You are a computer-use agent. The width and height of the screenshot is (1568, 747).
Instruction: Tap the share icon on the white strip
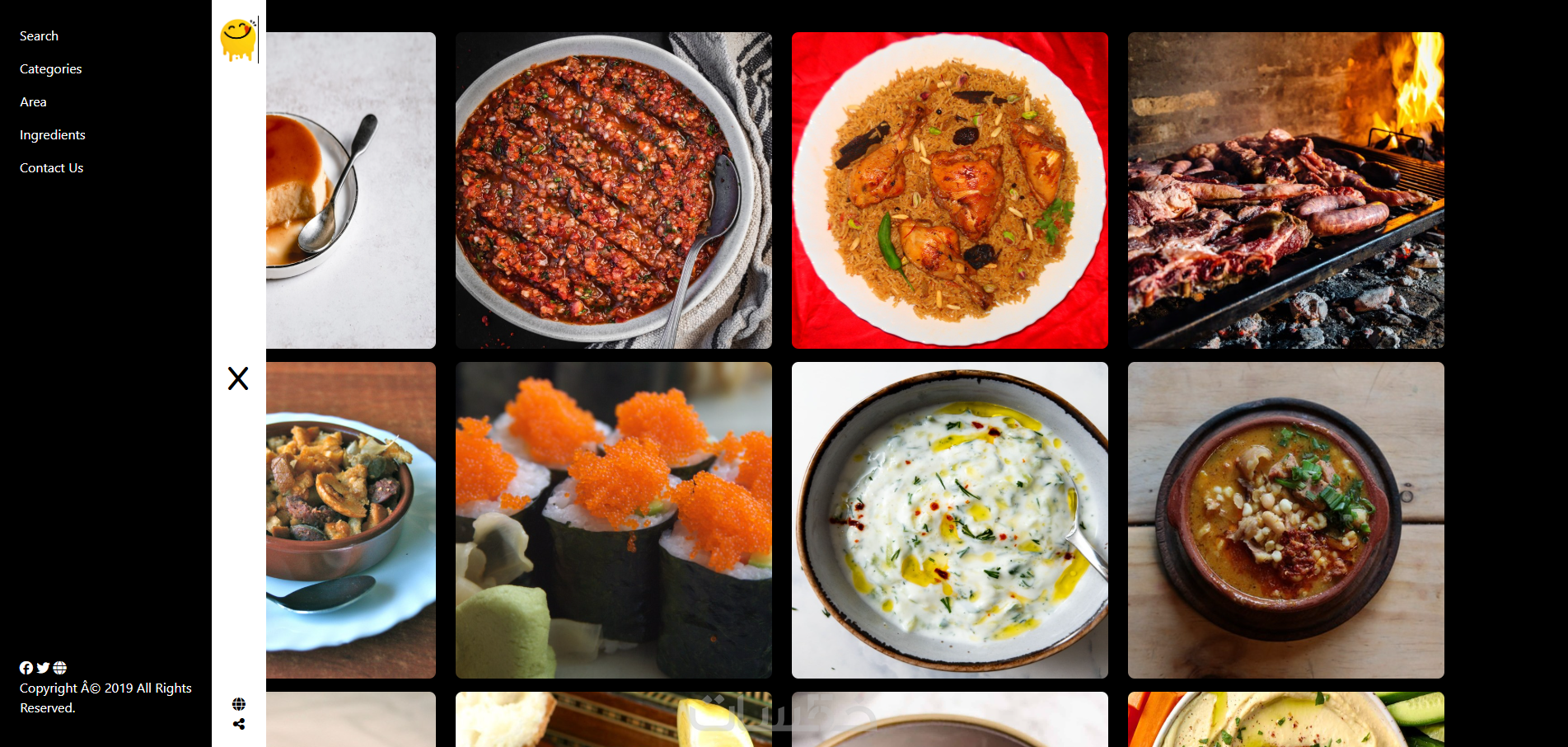pos(239,724)
